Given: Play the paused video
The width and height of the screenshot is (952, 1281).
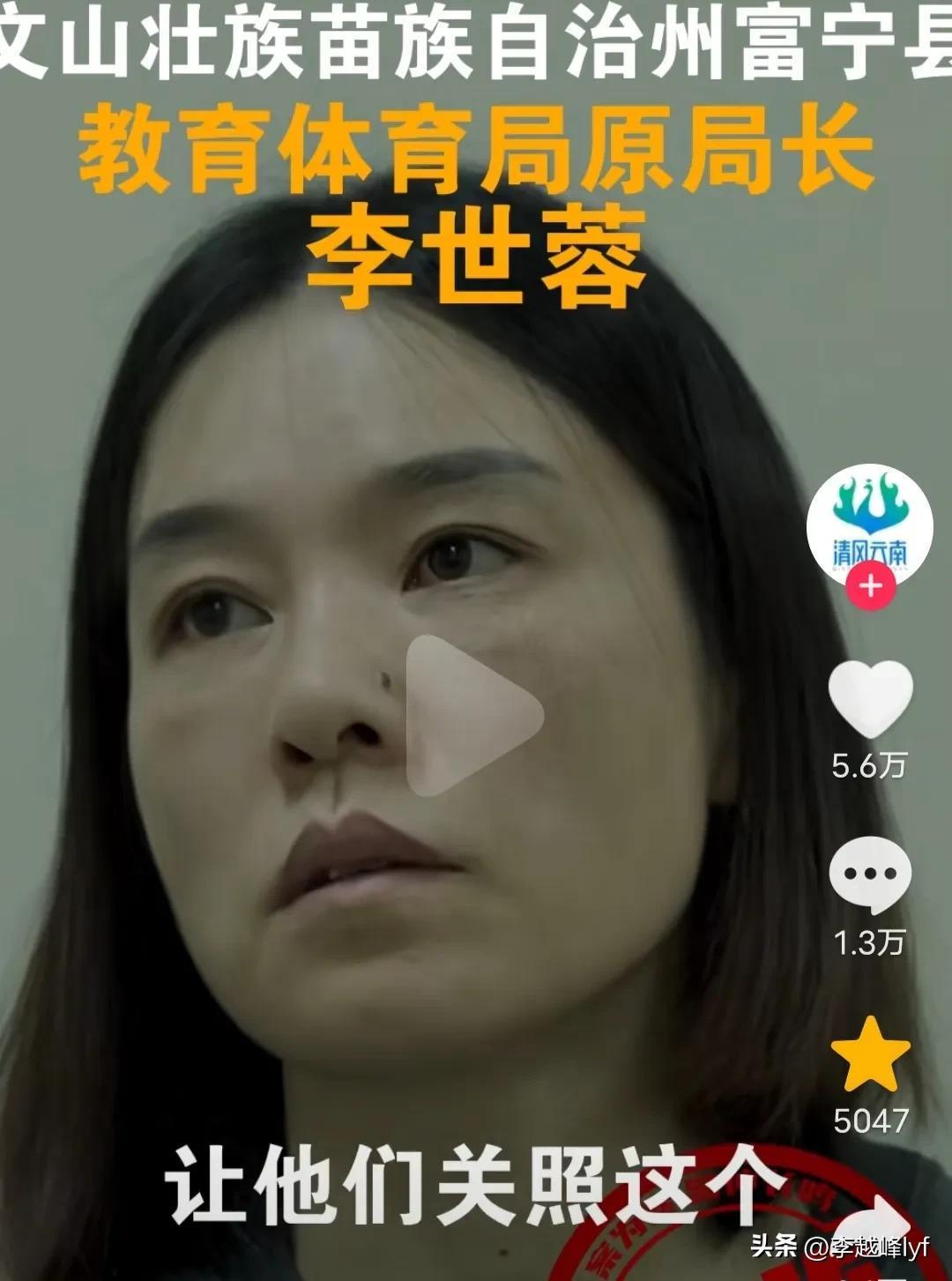Looking at the screenshot, I should 473,716.
